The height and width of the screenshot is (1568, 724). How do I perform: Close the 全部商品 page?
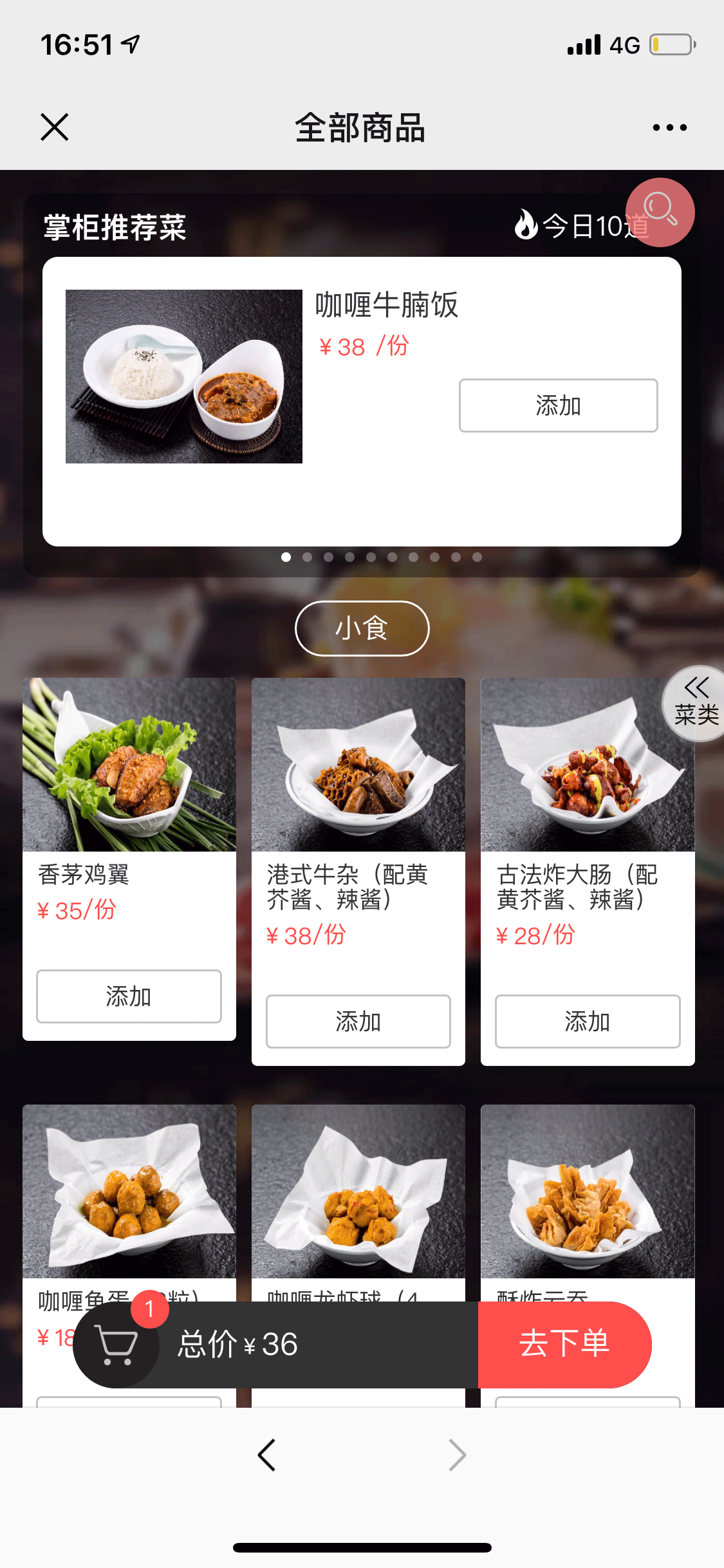(x=55, y=127)
